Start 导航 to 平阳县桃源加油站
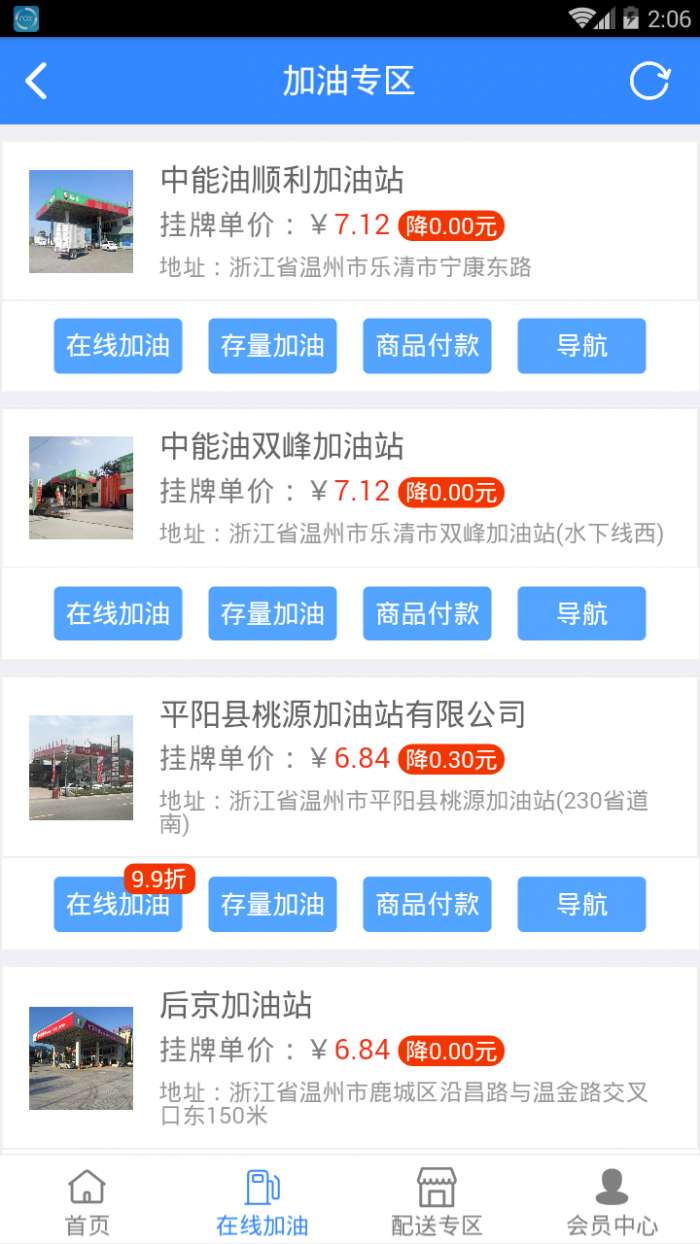 (581, 904)
